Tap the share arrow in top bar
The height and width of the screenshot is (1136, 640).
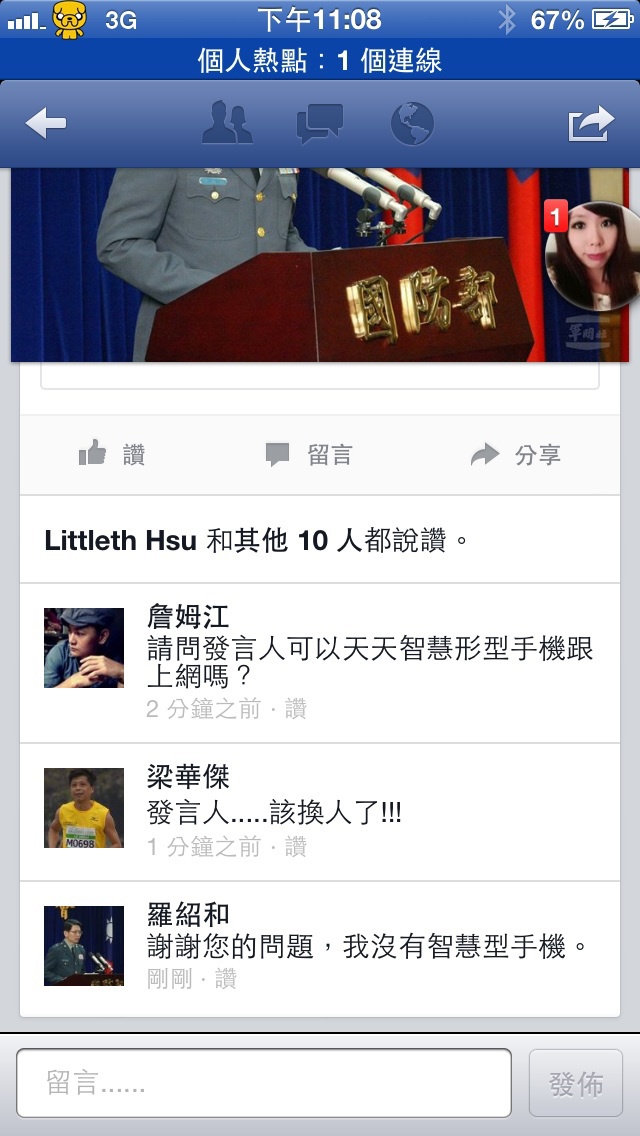590,124
